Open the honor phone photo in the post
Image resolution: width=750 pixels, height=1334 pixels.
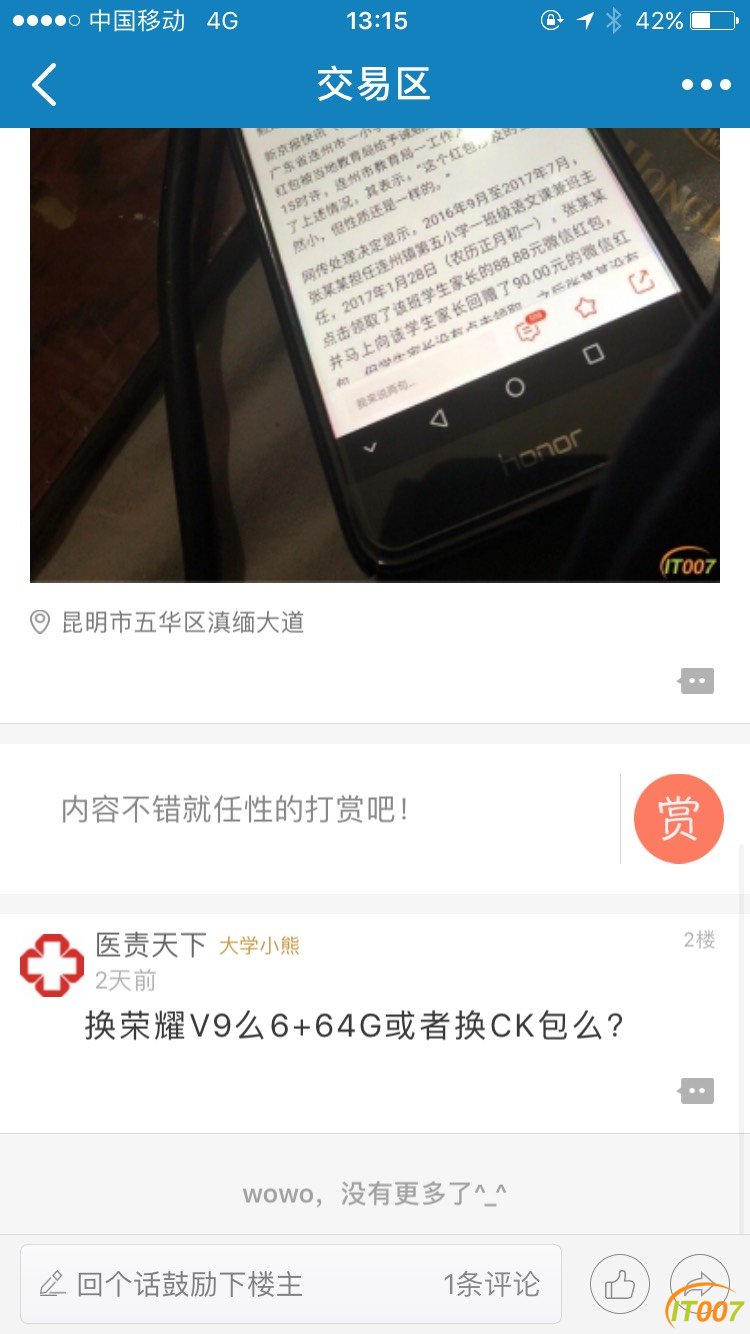click(375, 355)
